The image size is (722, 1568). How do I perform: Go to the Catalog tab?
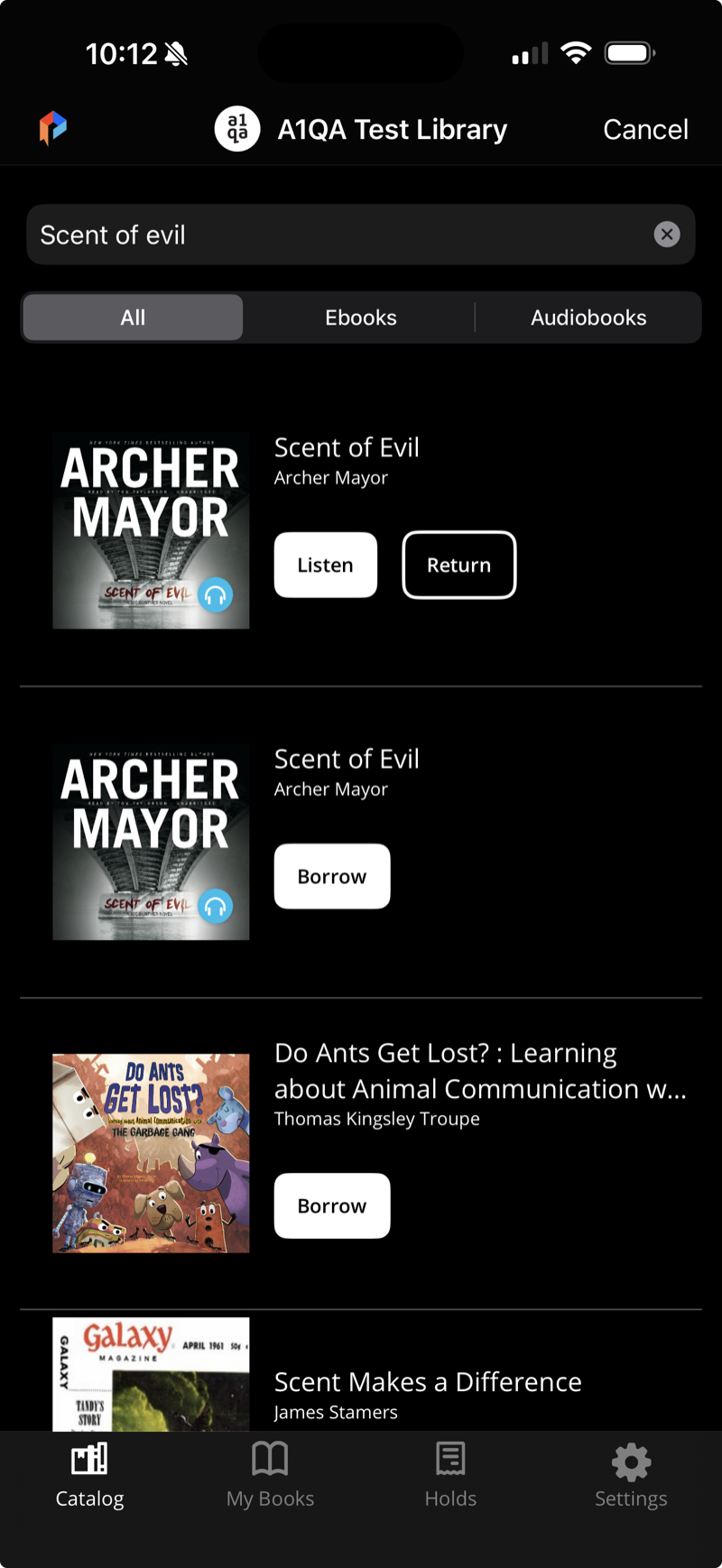89,1475
